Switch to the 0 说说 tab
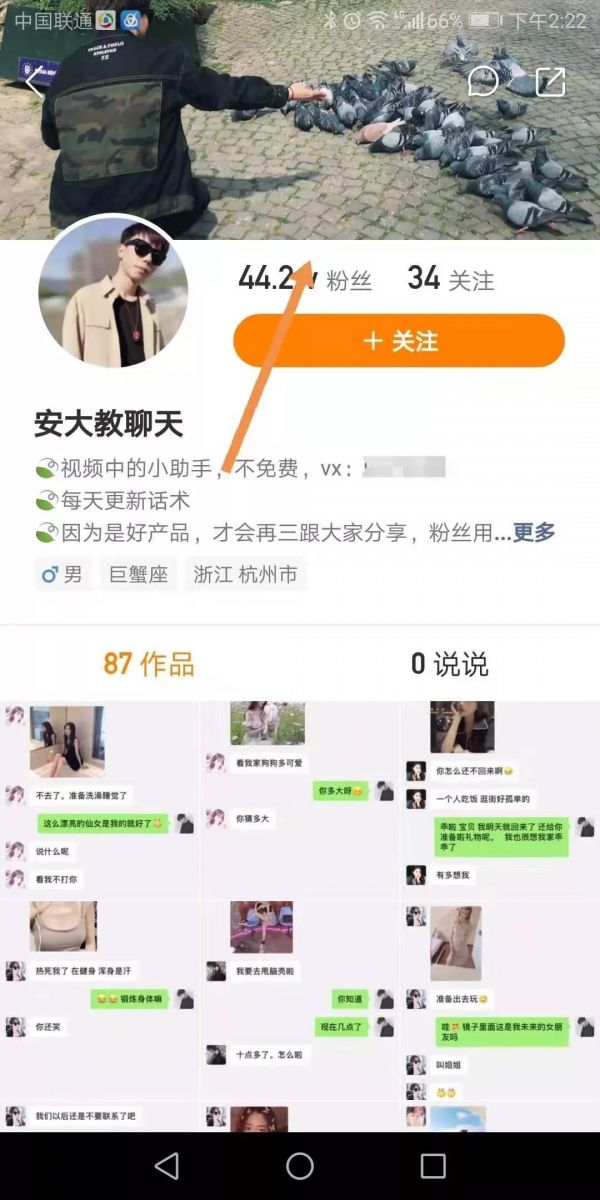600x1200 pixels. click(x=449, y=663)
